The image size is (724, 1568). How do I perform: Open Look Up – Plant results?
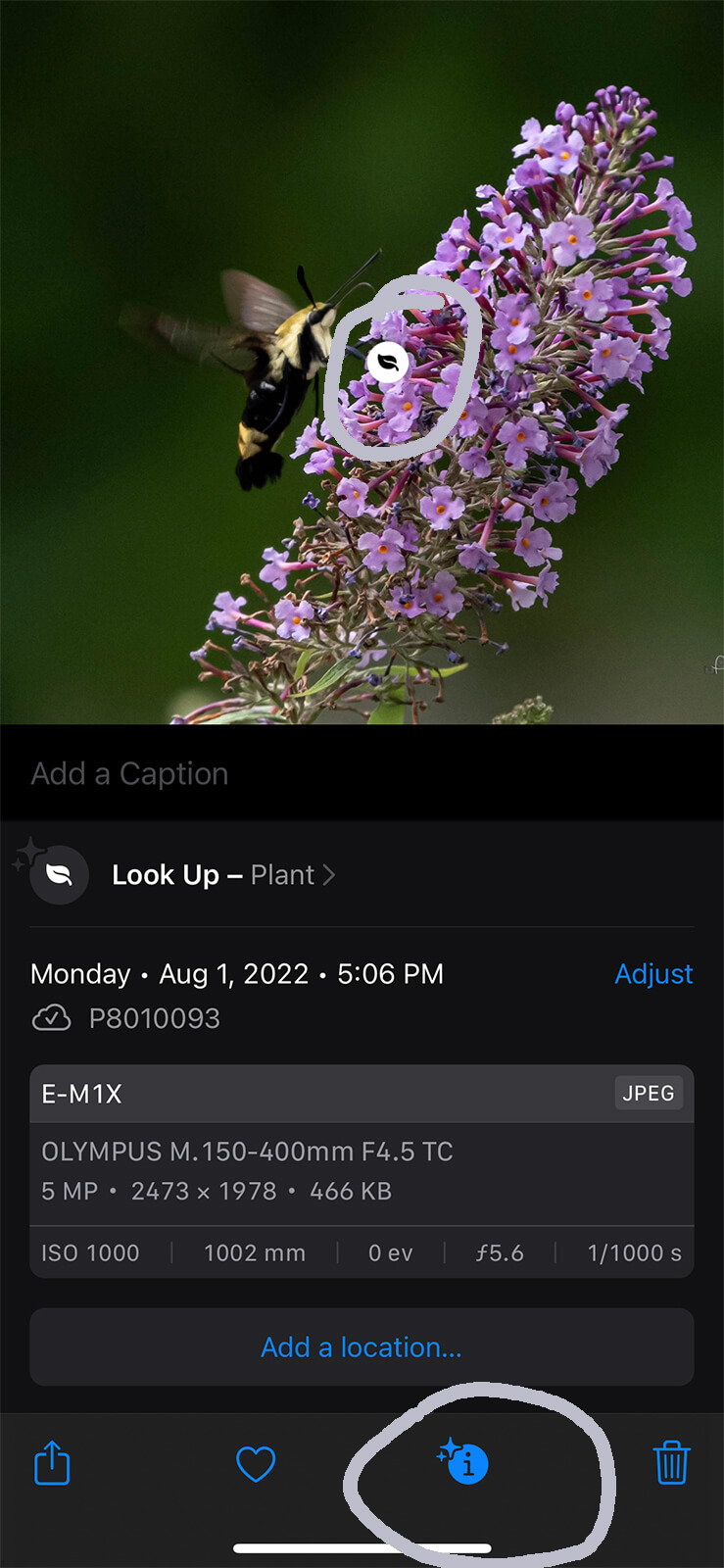tap(222, 875)
